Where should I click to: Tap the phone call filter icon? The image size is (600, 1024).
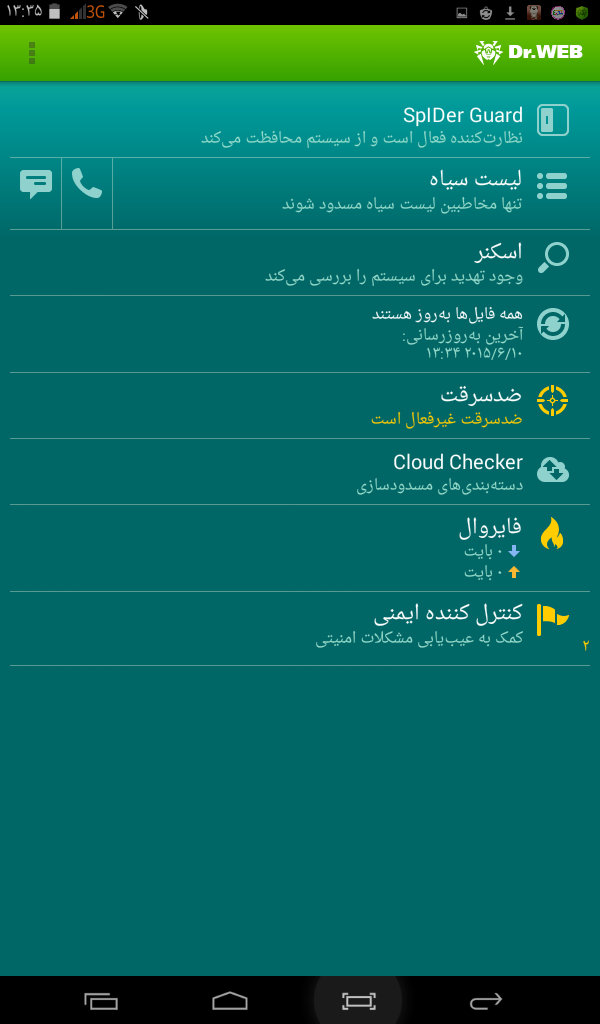[x=87, y=184]
